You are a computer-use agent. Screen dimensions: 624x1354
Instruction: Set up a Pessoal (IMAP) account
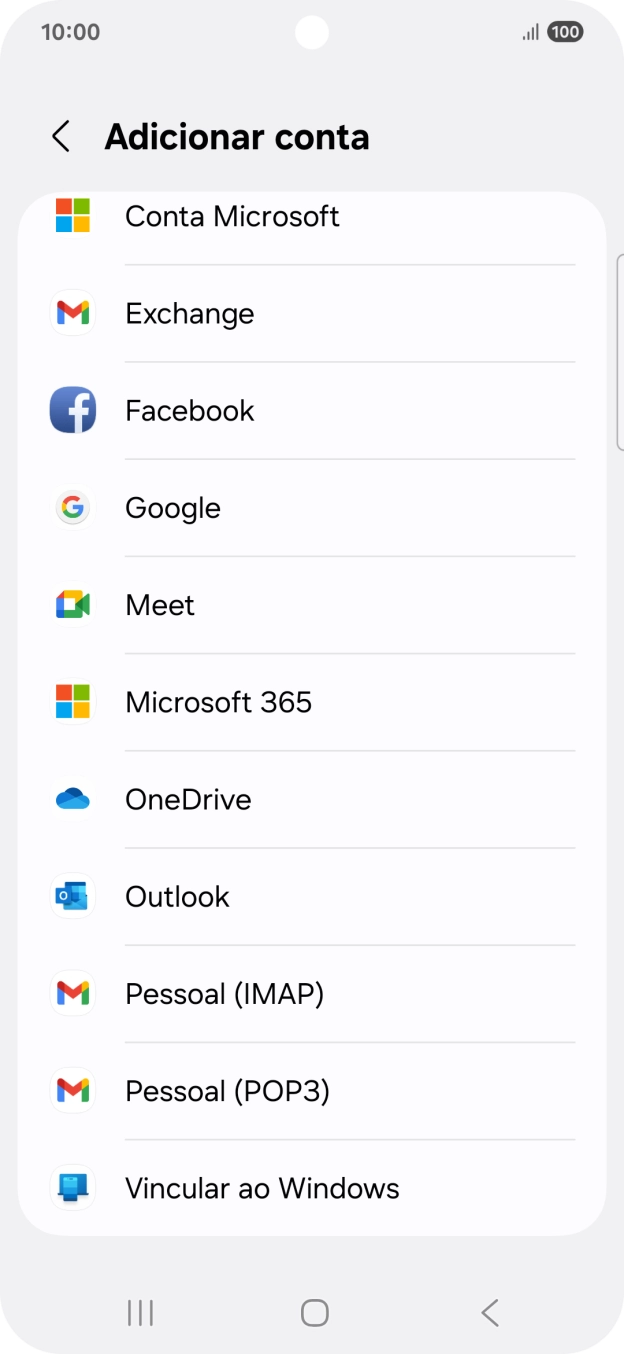pyautogui.click(x=224, y=994)
